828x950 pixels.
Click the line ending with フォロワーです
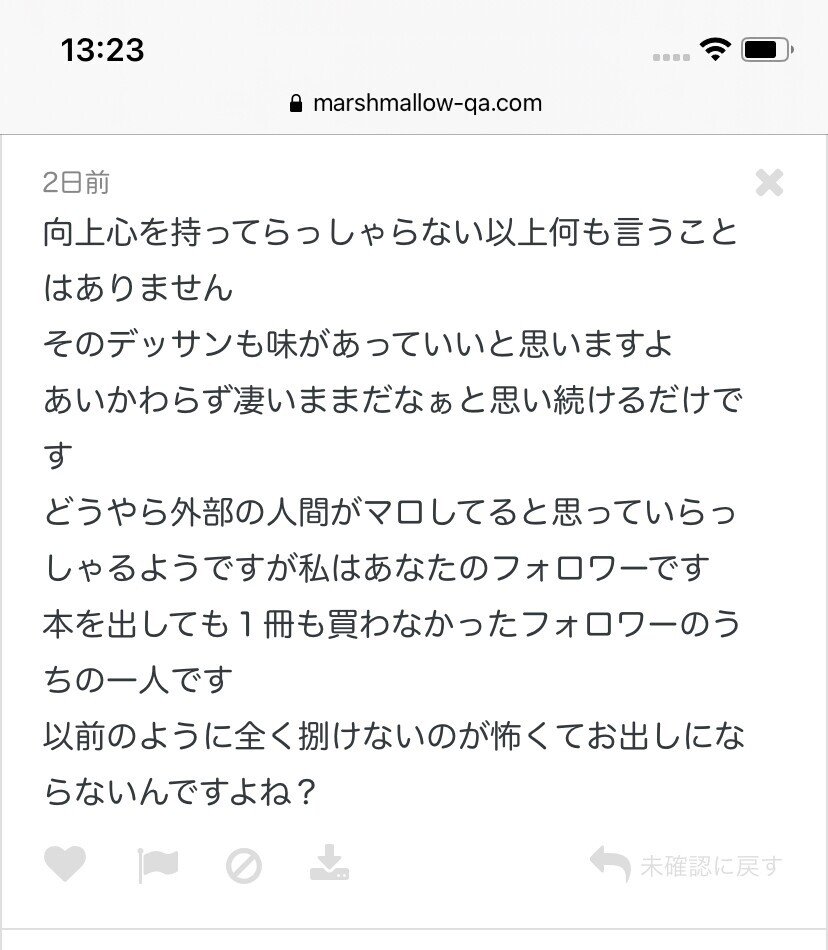point(375,567)
